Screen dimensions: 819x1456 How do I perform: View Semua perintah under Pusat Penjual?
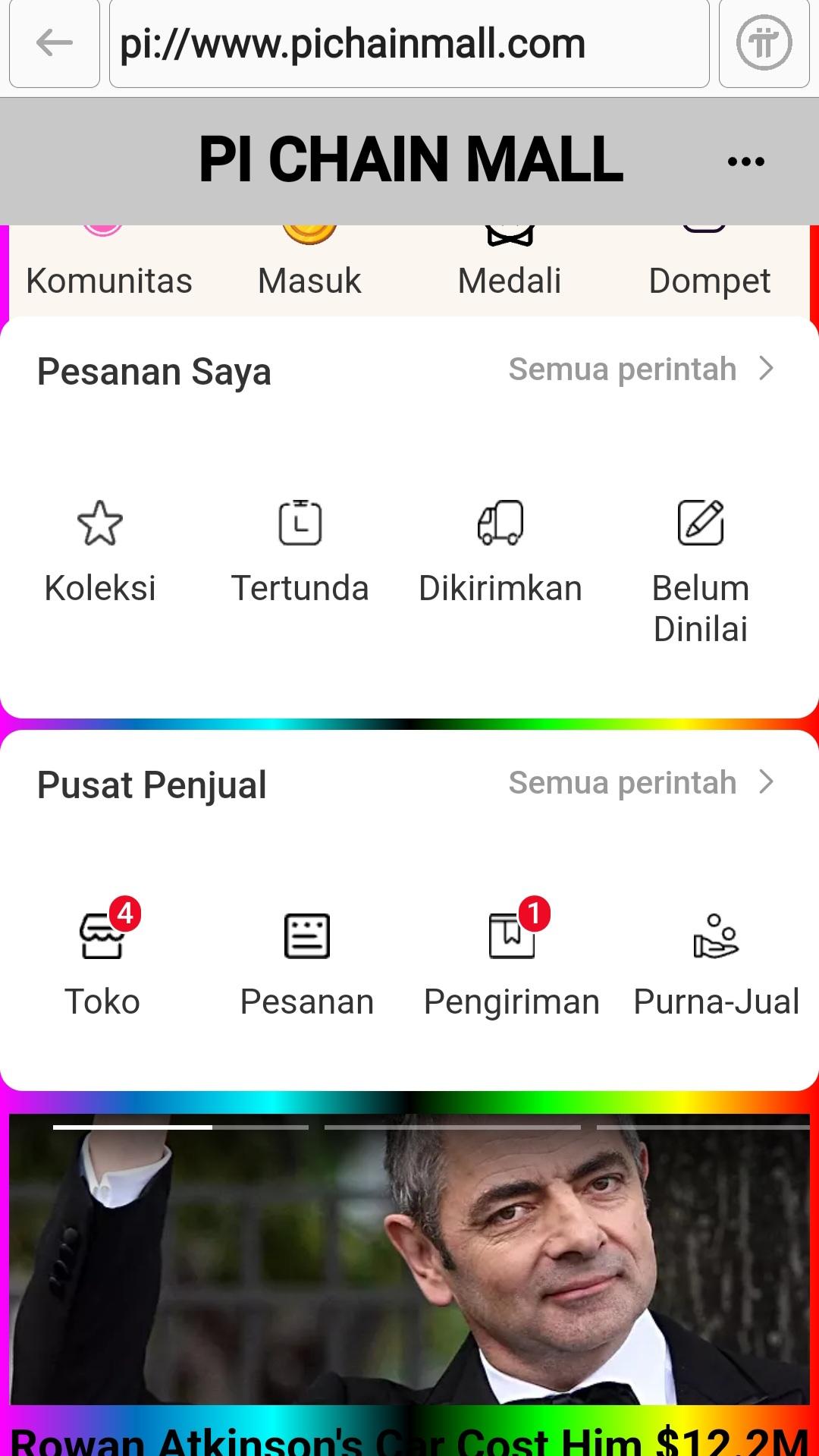coord(641,782)
